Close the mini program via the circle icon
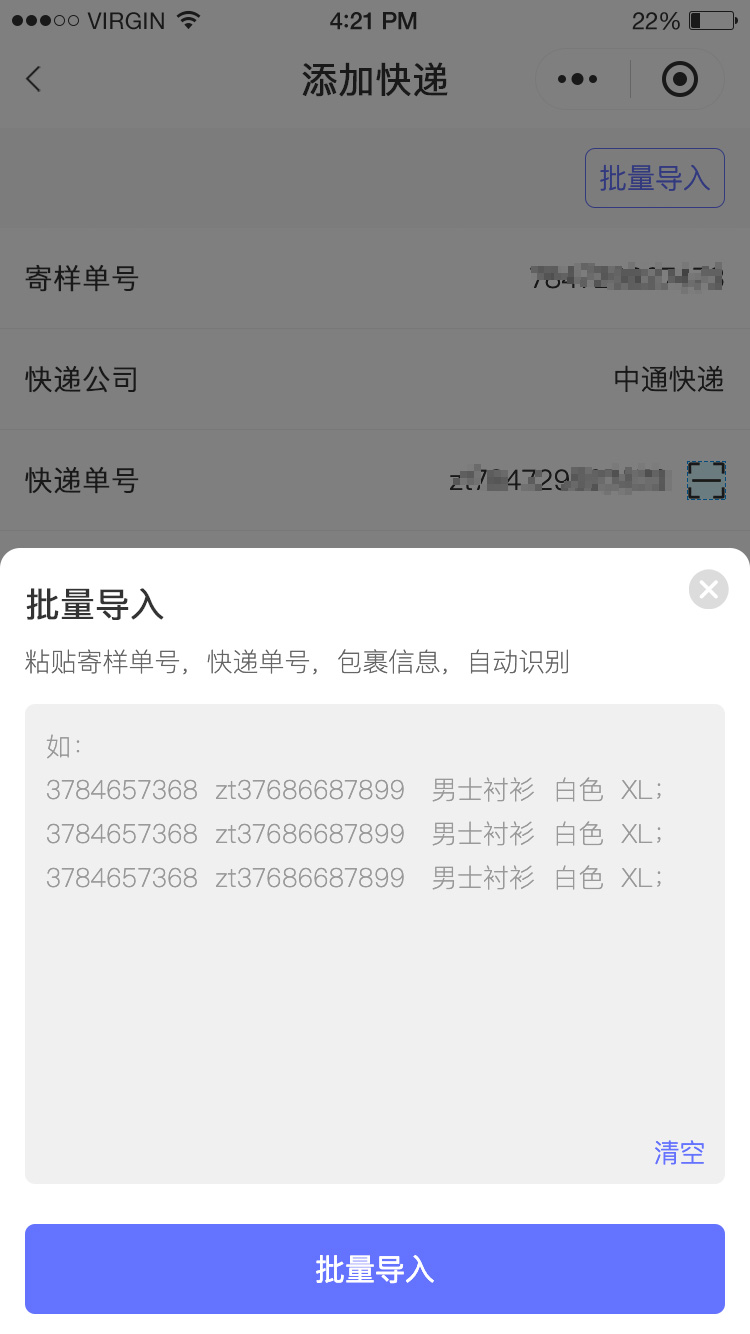Viewport: 750px width, 1334px height. tap(680, 80)
